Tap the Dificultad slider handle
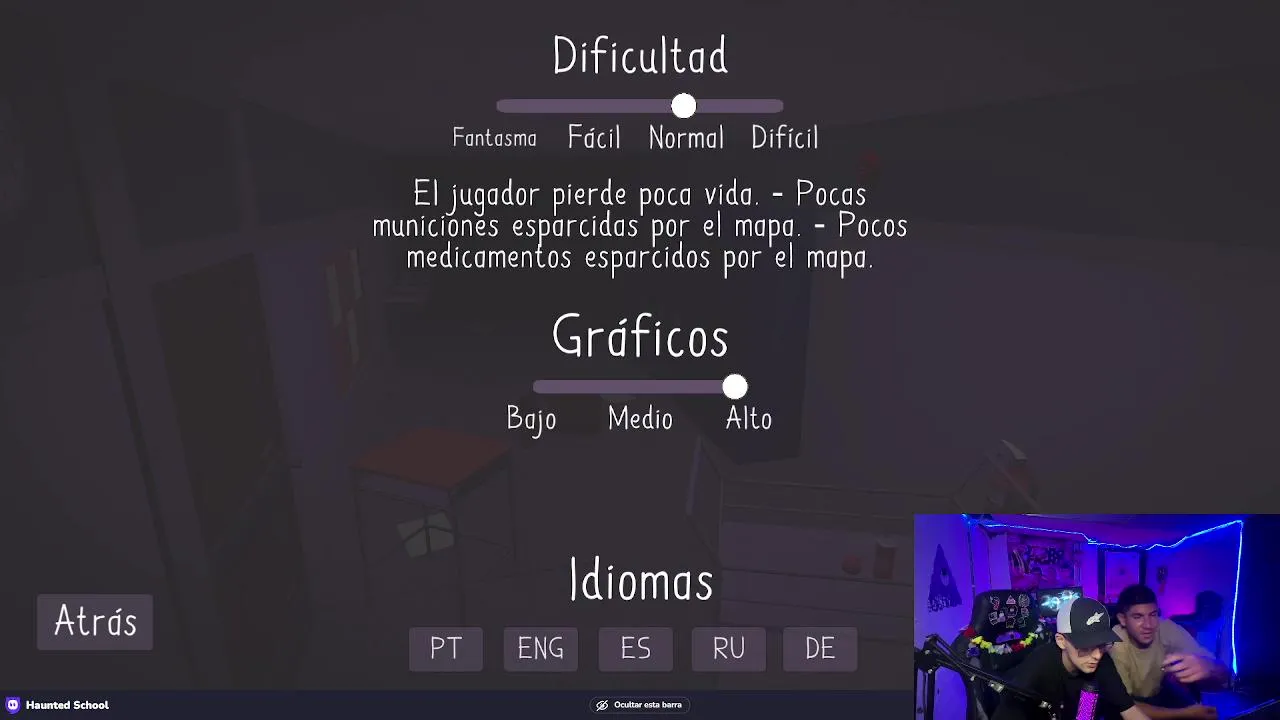The width and height of the screenshot is (1280, 720). 684,106
